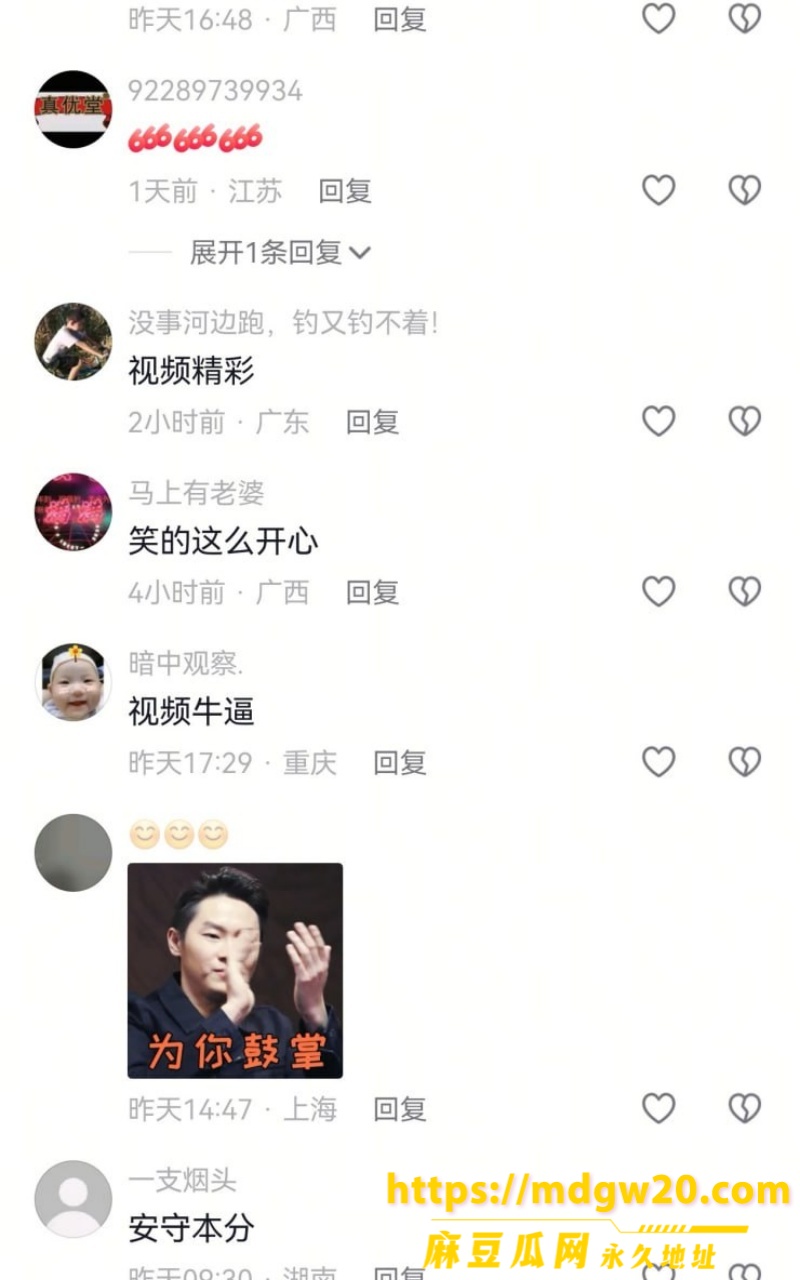This screenshot has height=1280, width=800.
Task: Like the comment "视频精彩"
Action: (658, 421)
